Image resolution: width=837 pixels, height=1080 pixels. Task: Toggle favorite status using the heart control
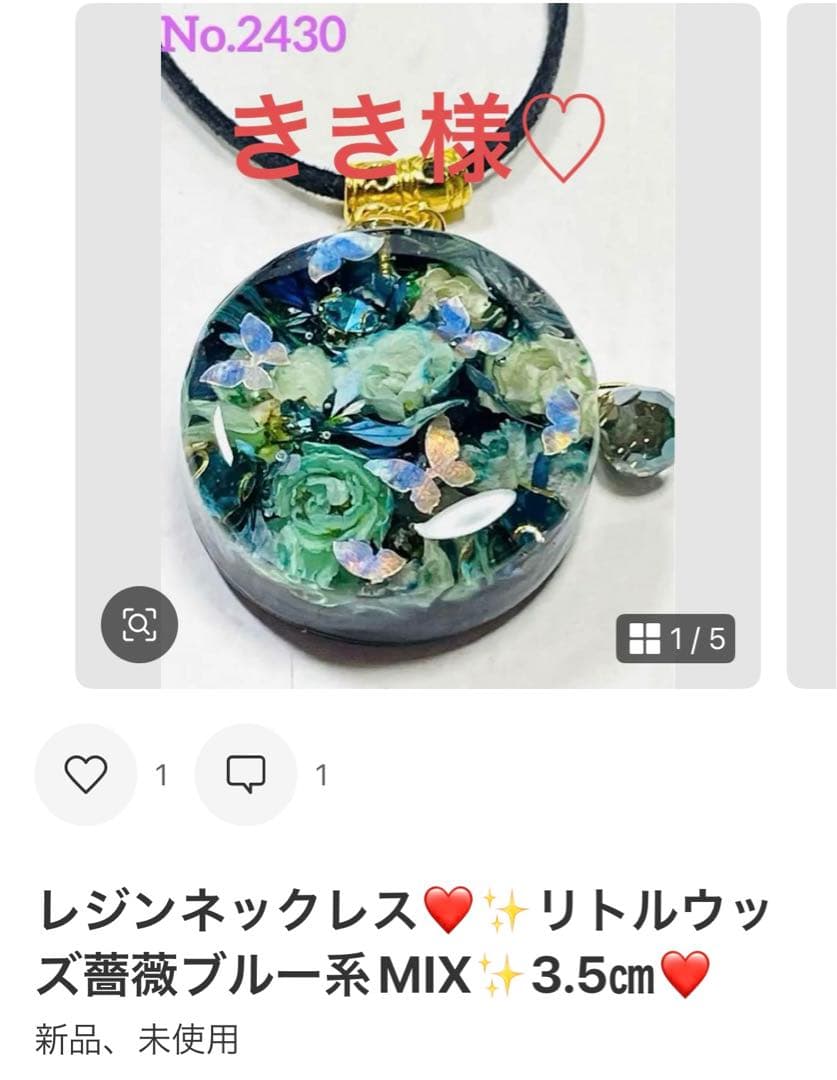tap(85, 774)
